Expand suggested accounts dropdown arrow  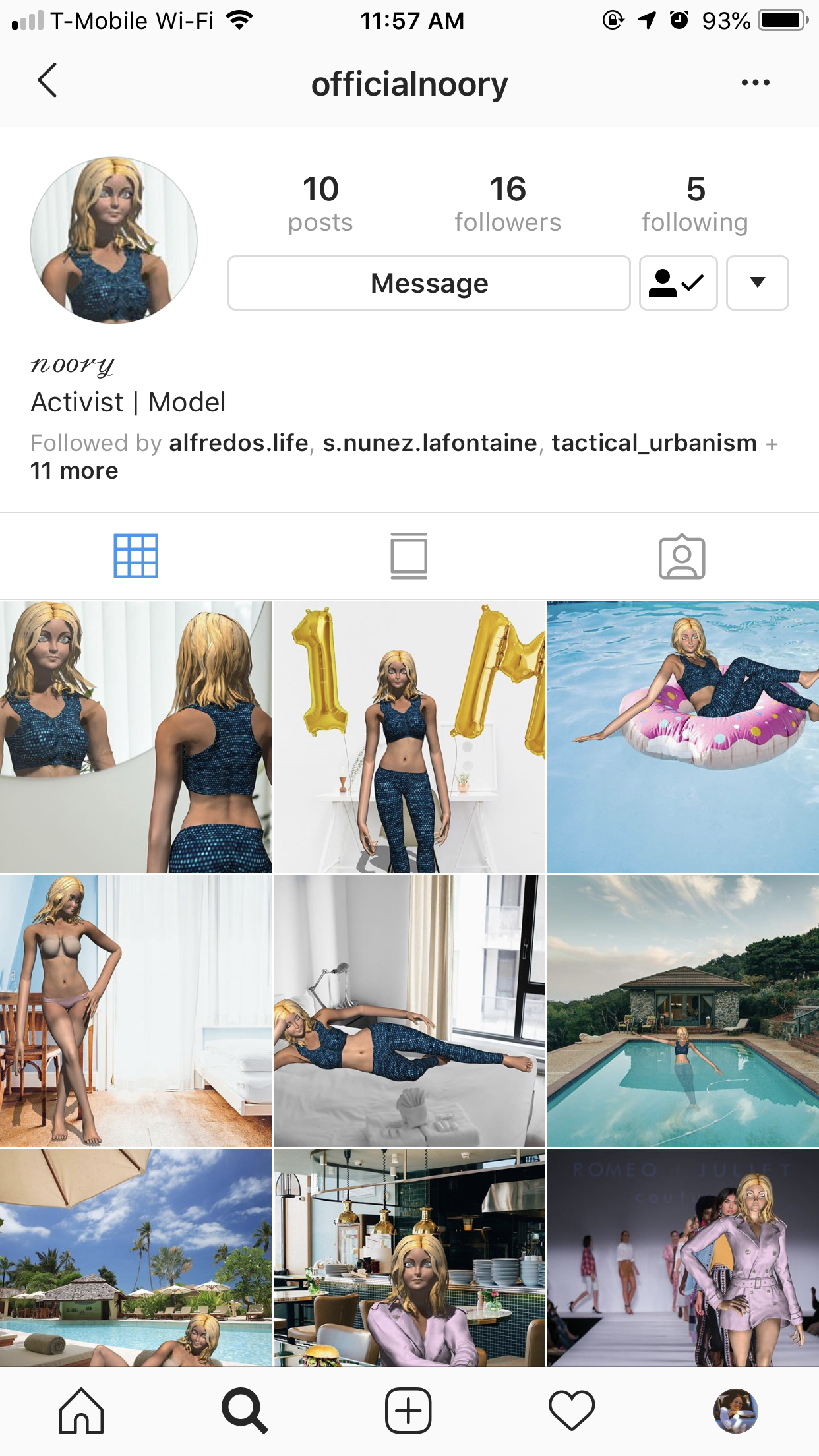(757, 283)
